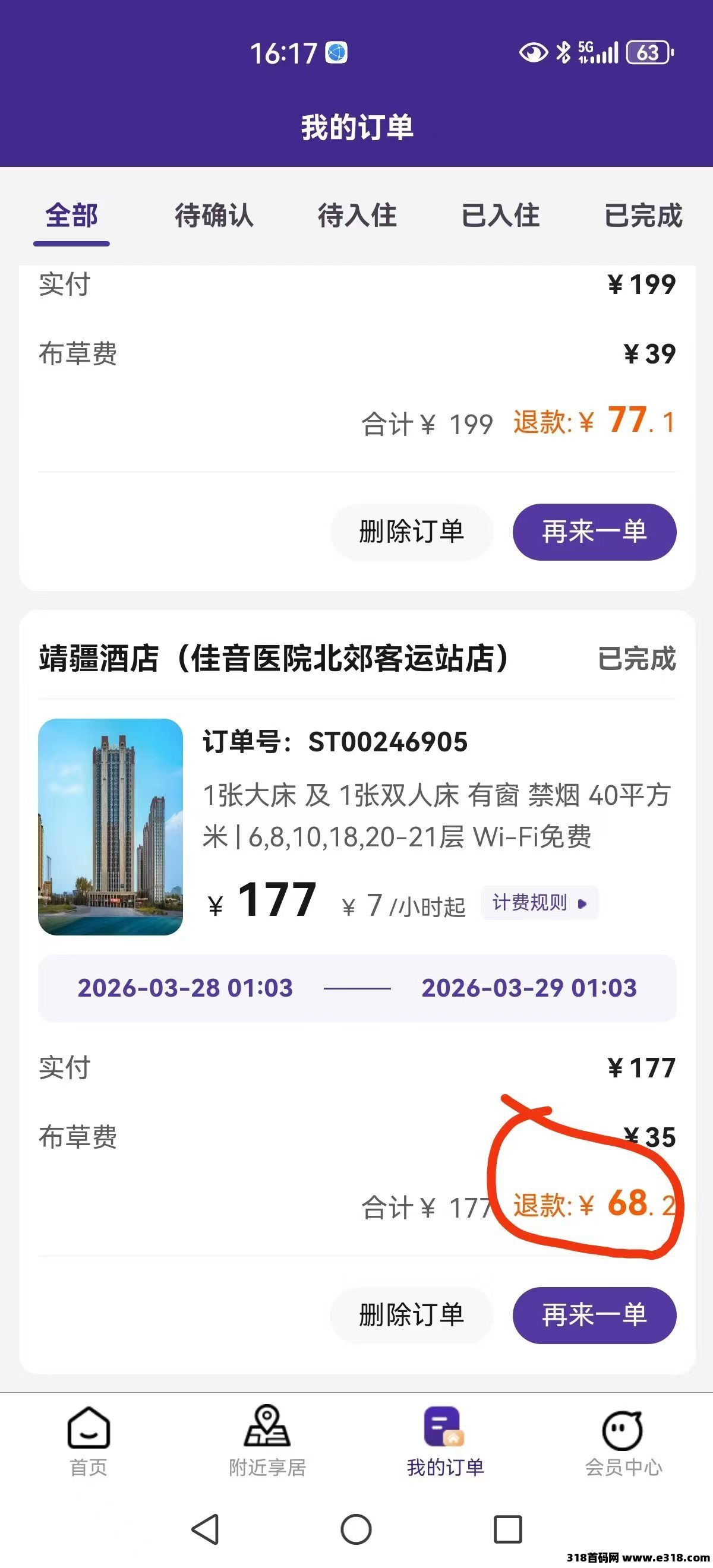Tap the system back button

tap(205, 1528)
